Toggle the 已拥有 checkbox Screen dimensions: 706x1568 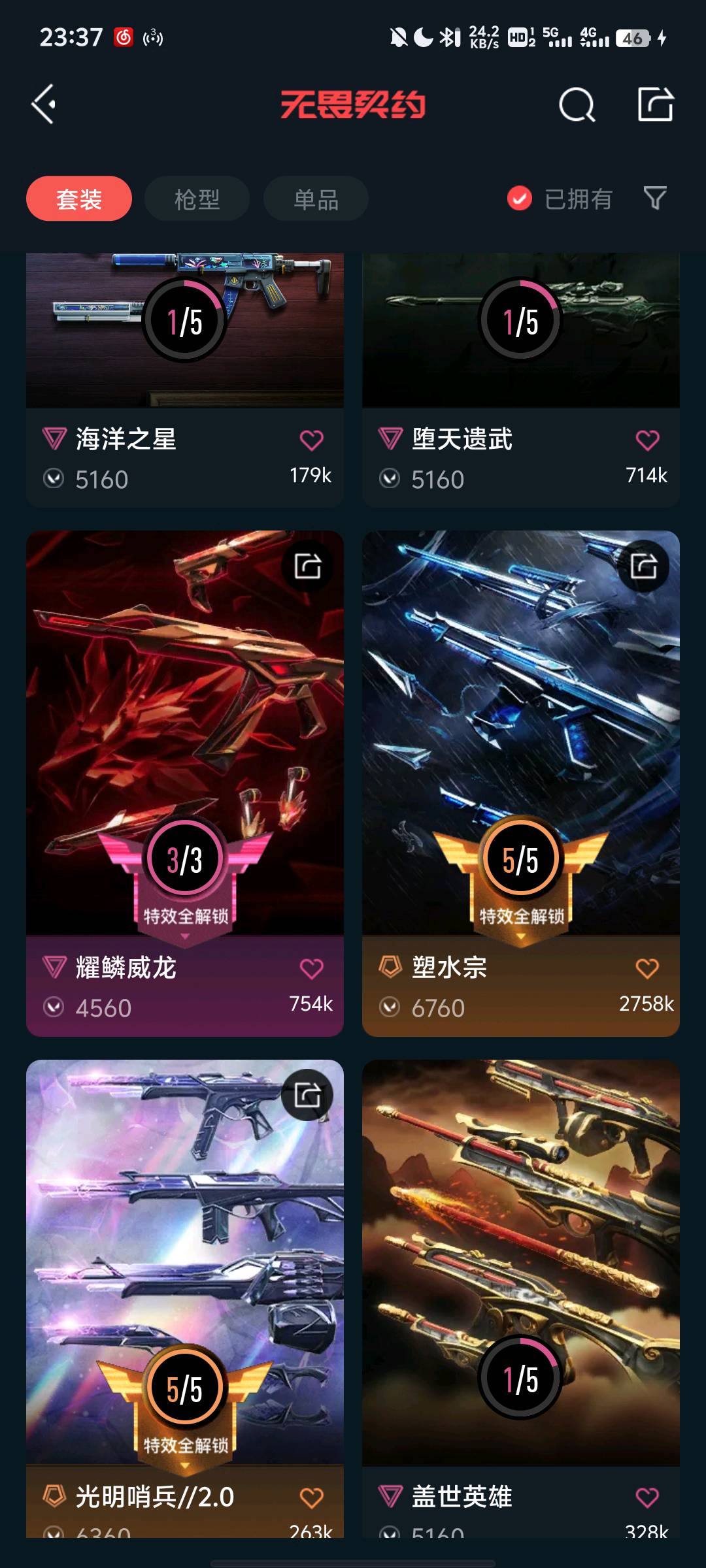coord(520,199)
